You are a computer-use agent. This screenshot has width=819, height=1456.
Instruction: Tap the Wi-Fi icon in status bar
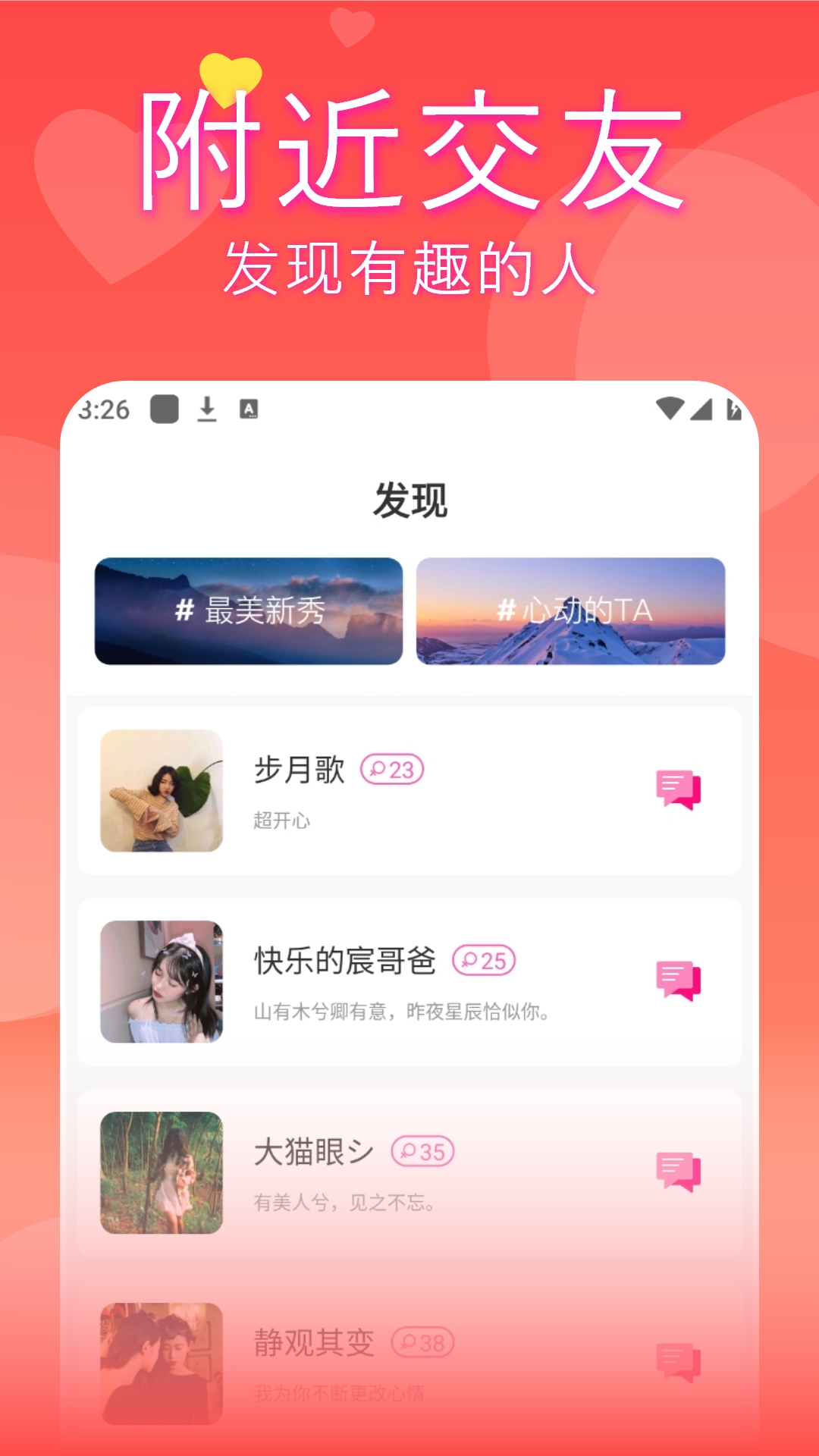click(670, 408)
